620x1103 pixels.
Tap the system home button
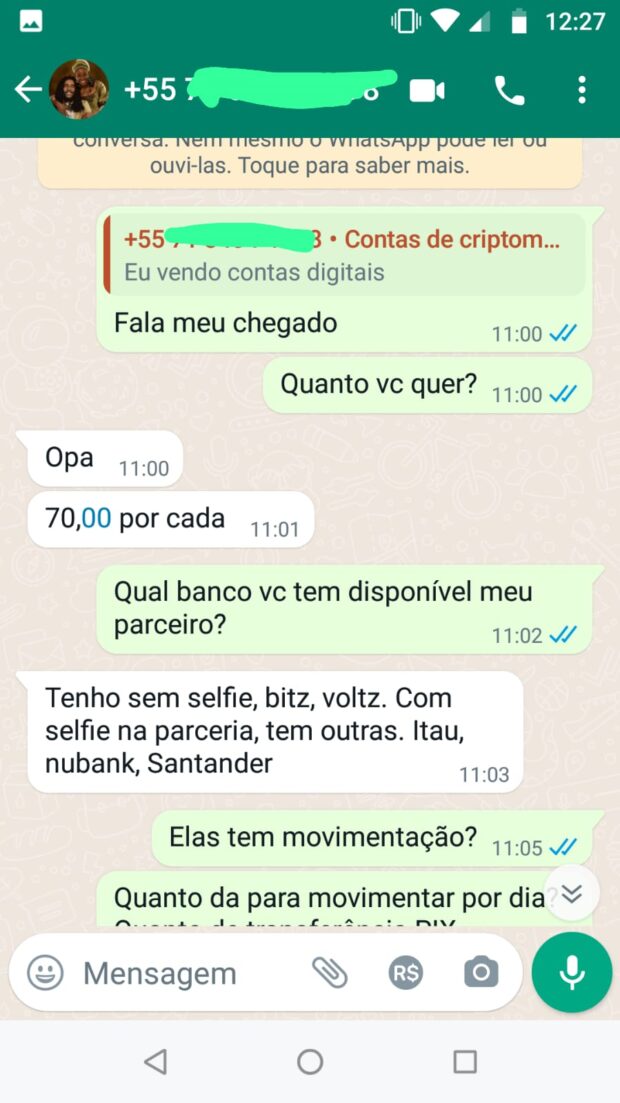coord(310,1062)
